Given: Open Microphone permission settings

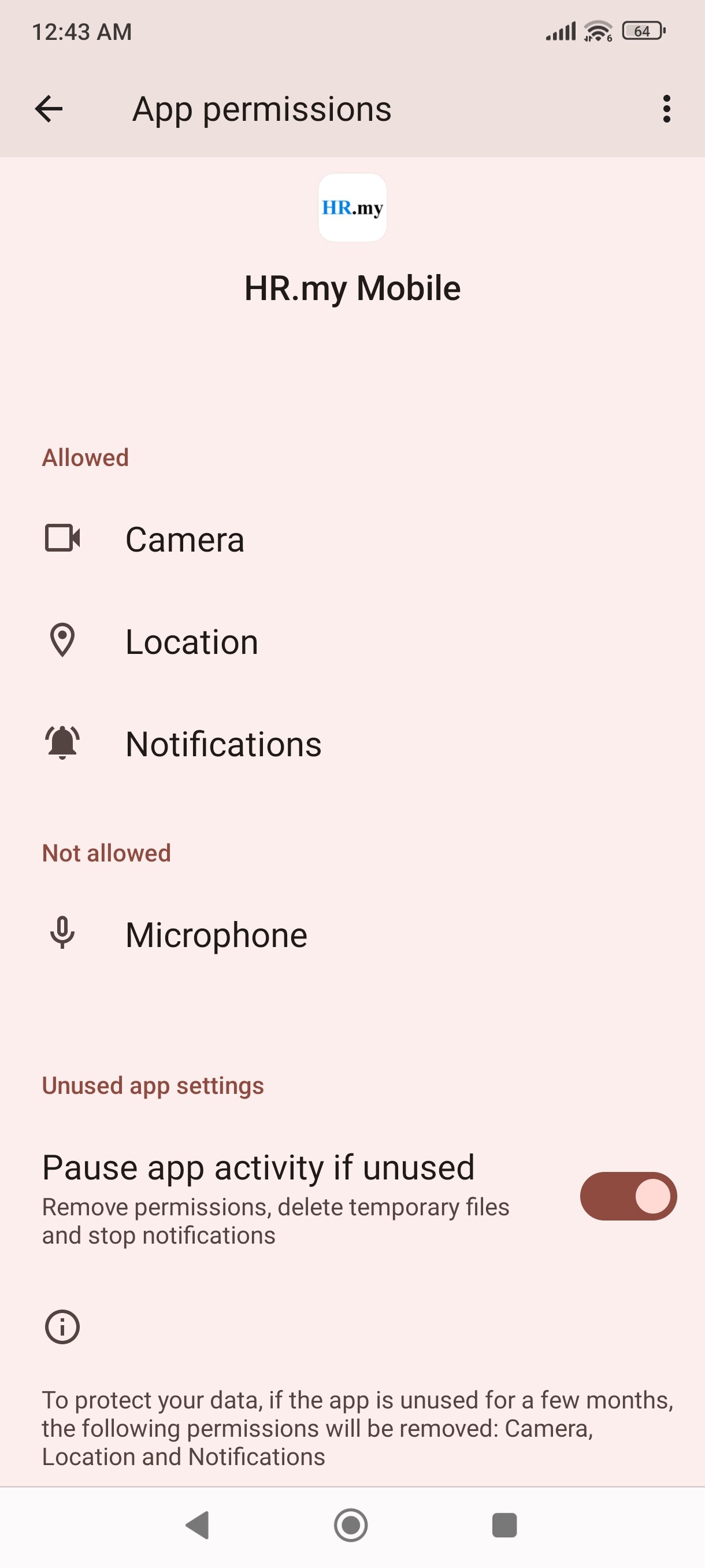Looking at the screenshot, I should pyautogui.click(x=352, y=934).
